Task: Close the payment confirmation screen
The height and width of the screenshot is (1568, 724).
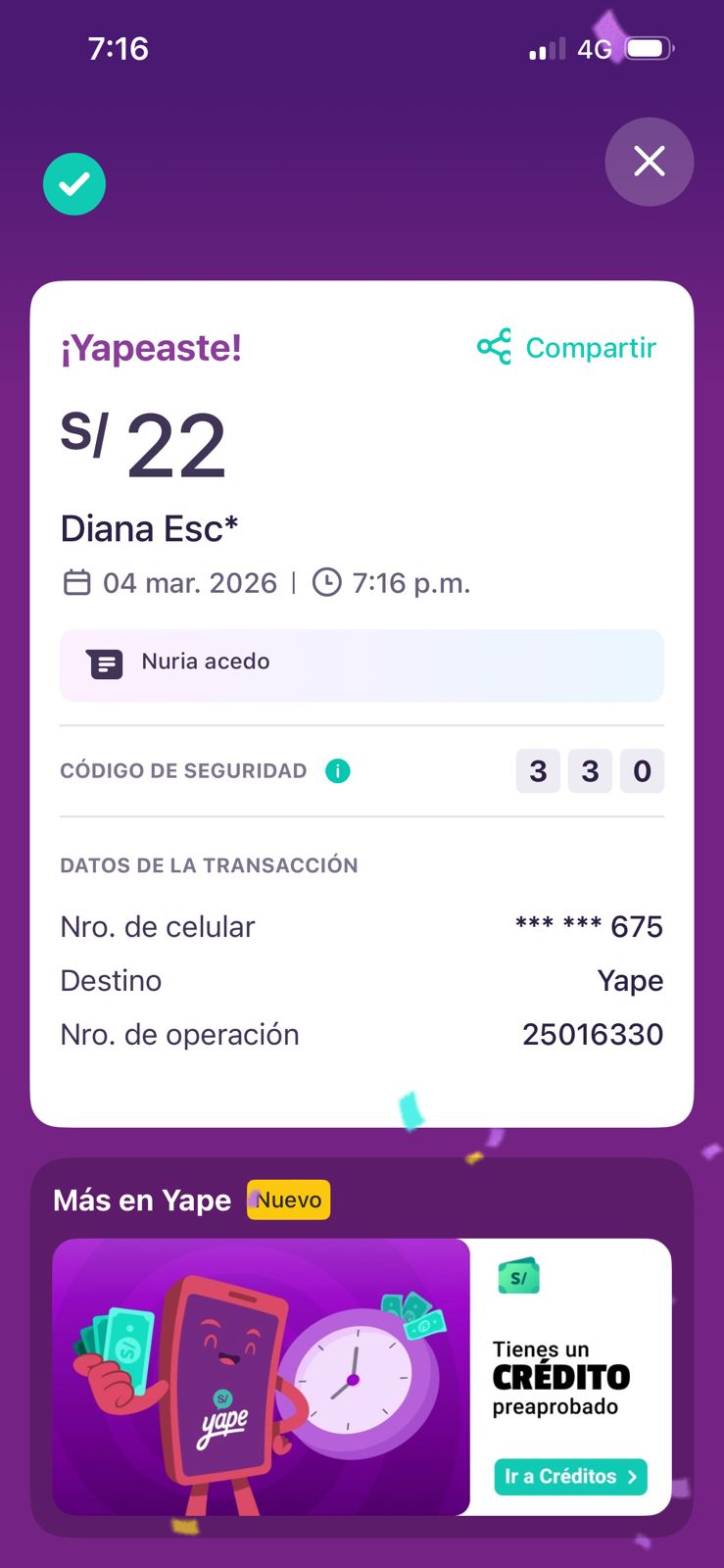Action: pos(649,162)
